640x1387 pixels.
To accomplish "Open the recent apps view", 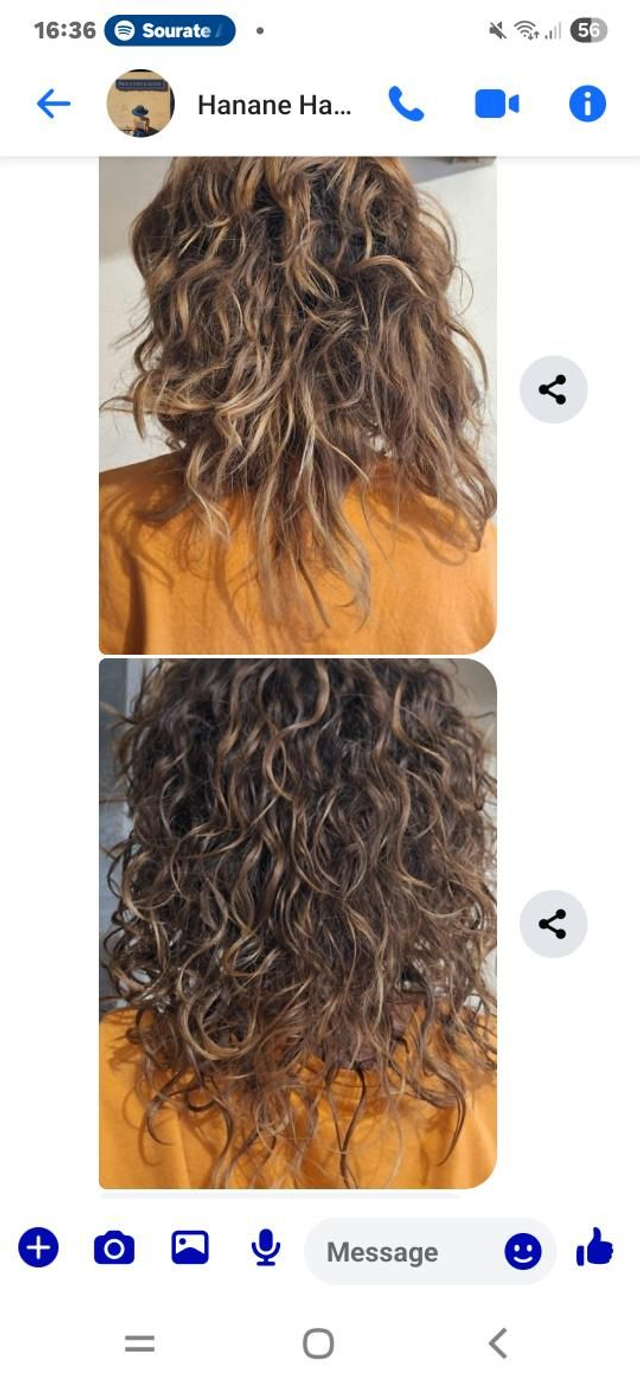I will click(140, 1344).
